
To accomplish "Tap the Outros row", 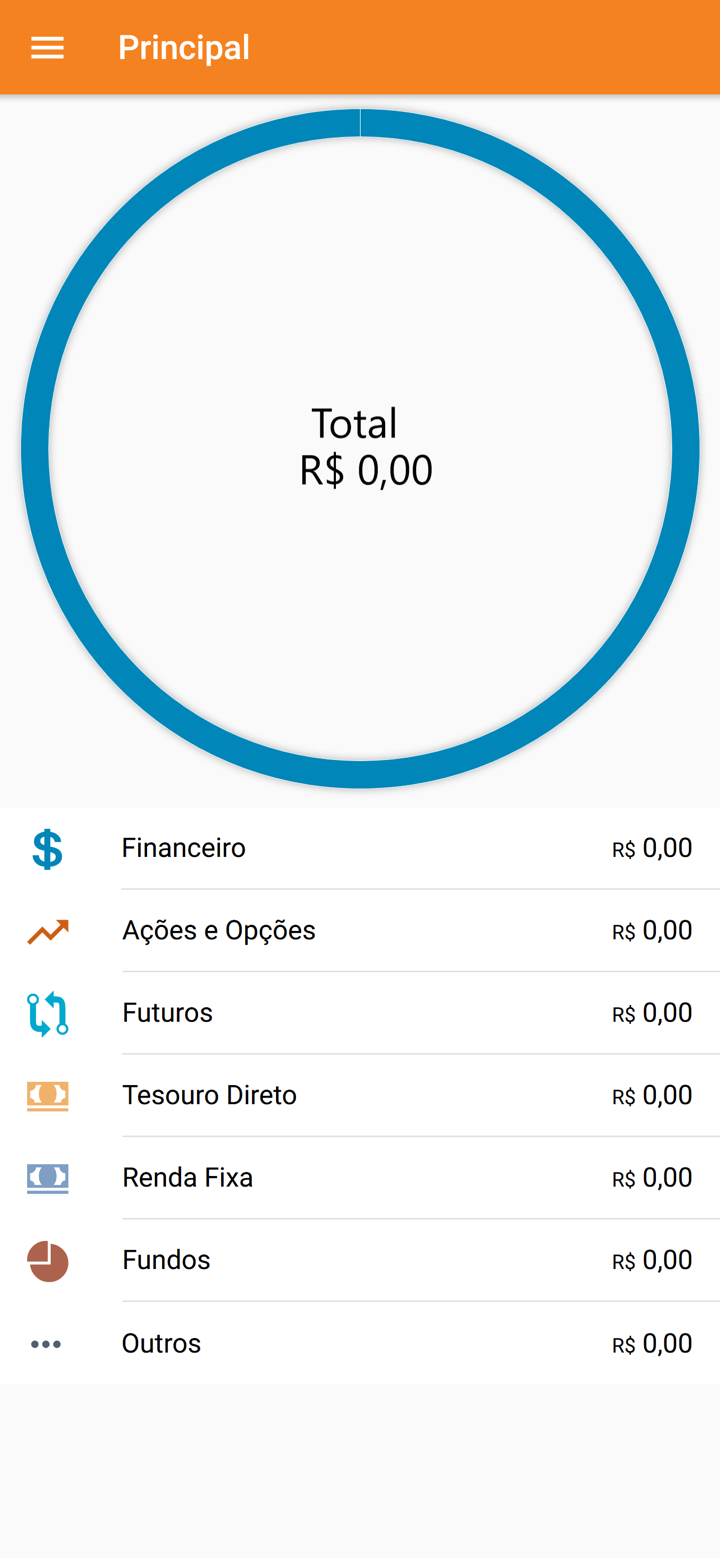I will click(360, 1343).
